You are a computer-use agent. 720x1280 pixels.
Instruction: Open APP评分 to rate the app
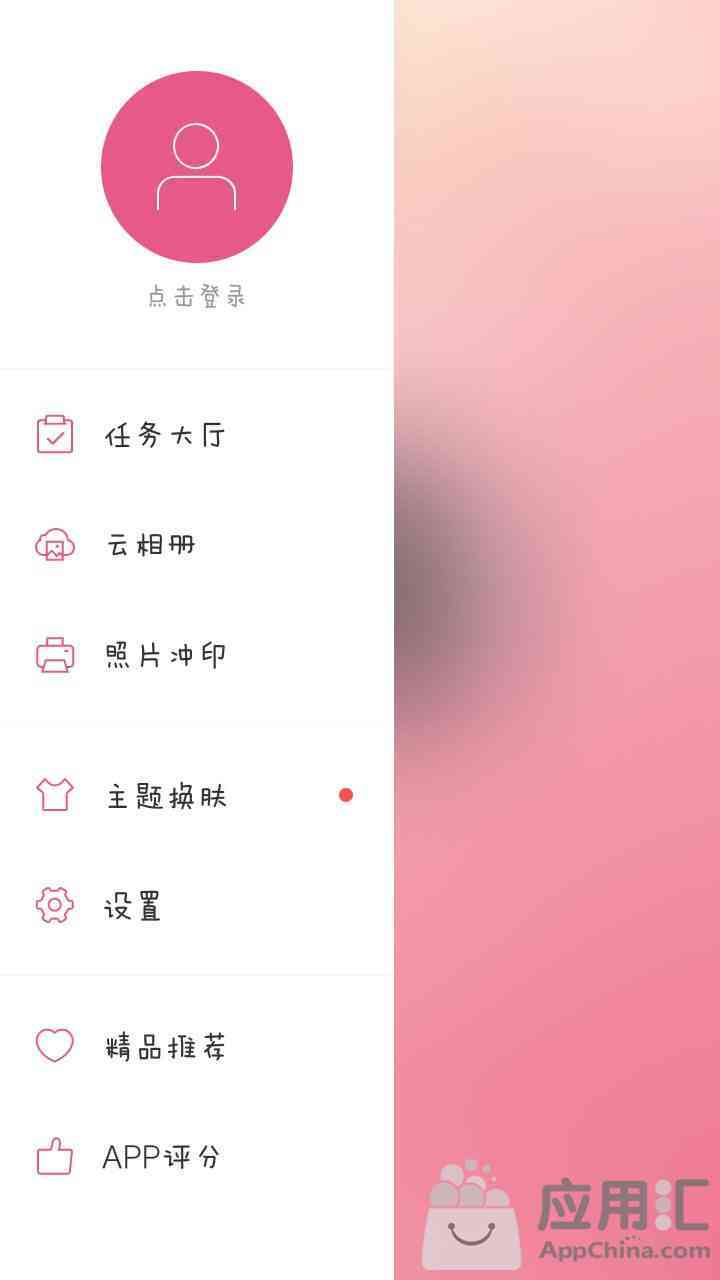[160, 1157]
